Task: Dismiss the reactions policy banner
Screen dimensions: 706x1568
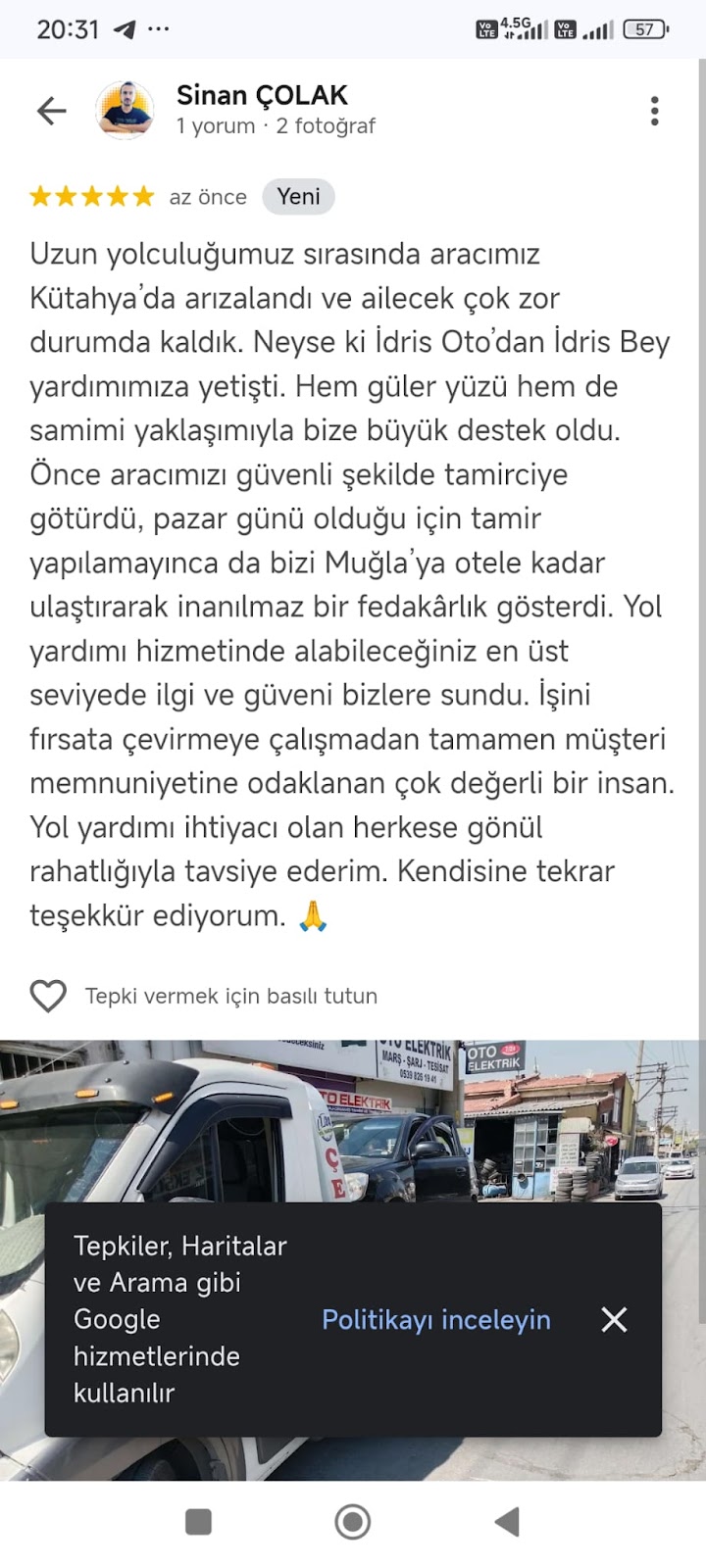Action: point(614,1319)
